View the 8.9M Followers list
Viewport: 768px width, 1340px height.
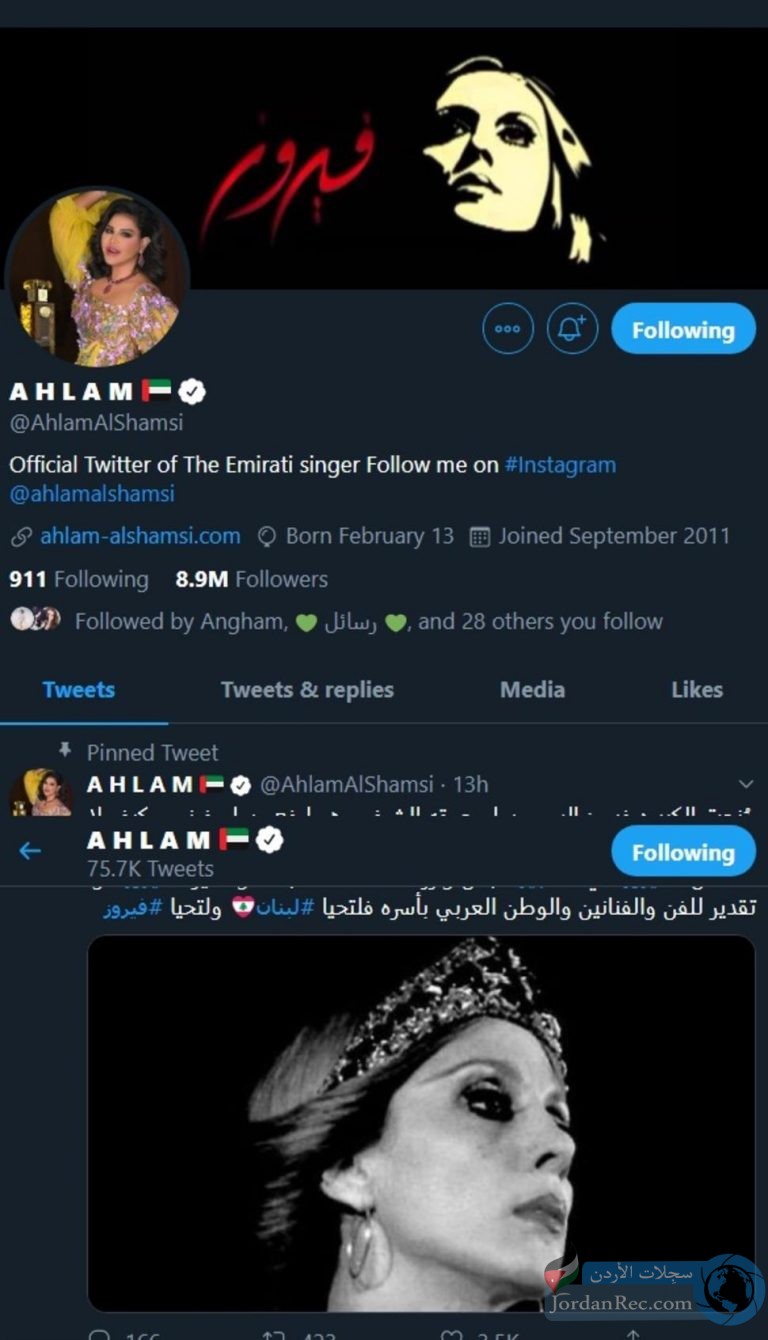[251, 579]
